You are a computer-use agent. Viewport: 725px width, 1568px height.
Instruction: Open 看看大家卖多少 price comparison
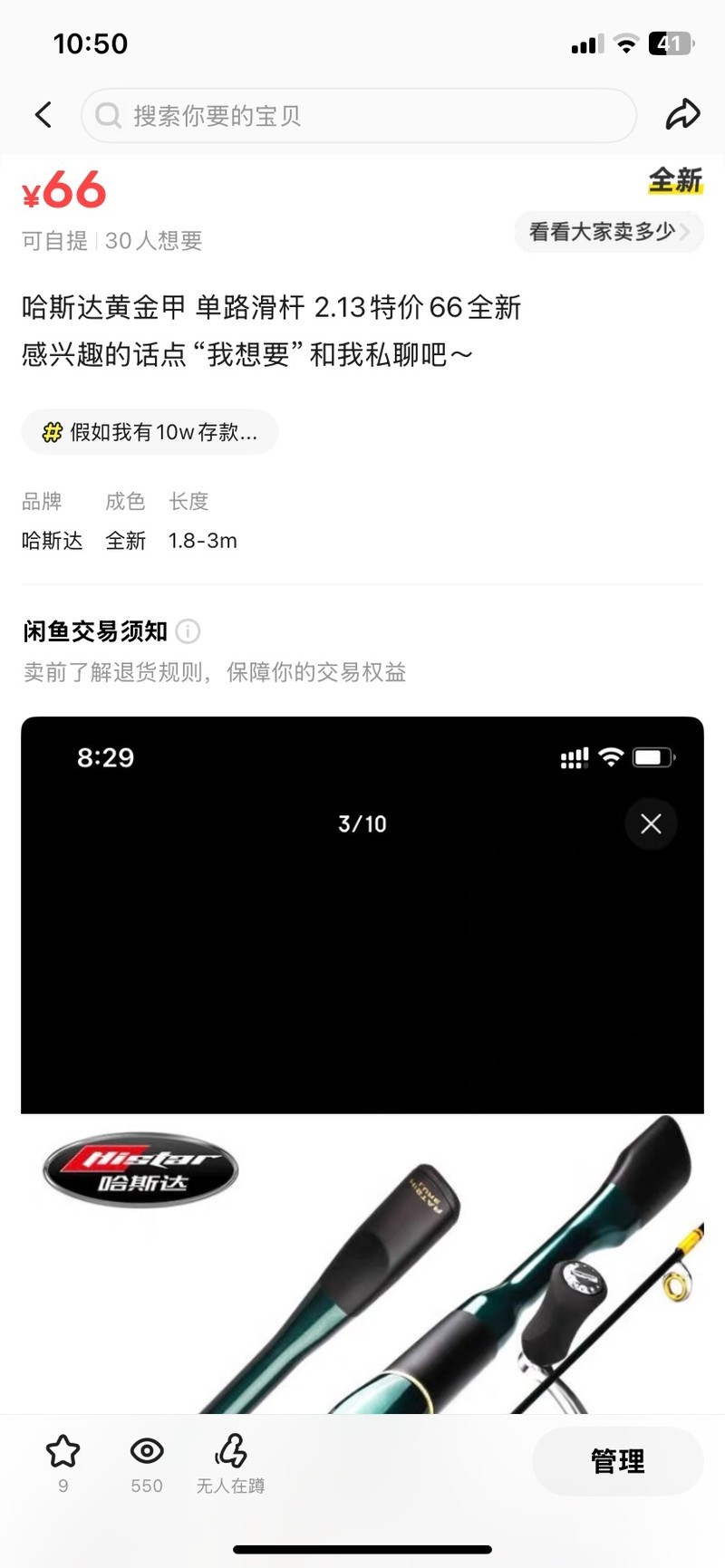pos(608,232)
